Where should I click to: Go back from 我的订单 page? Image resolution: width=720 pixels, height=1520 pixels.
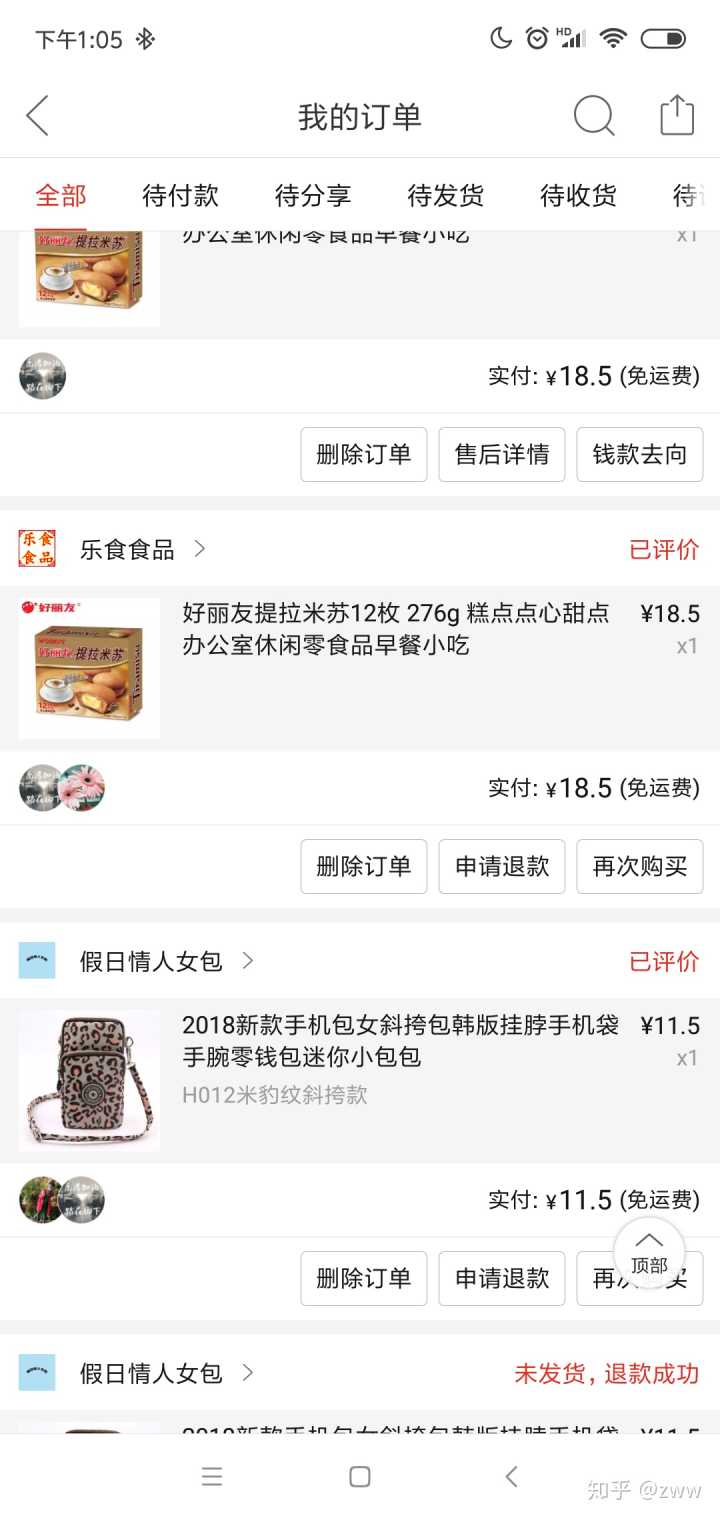[38, 116]
